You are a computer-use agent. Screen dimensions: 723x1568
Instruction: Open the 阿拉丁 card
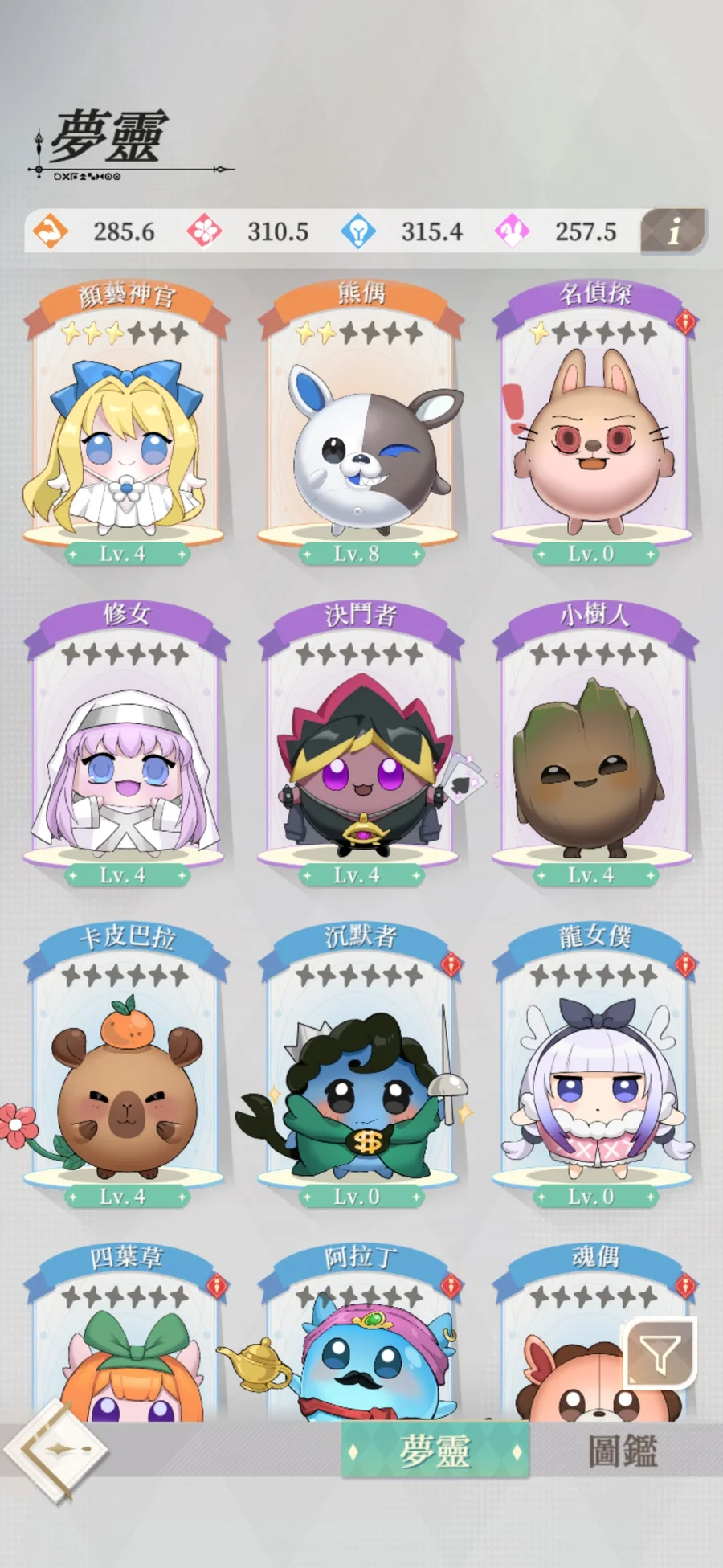pyautogui.click(x=361, y=1334)
